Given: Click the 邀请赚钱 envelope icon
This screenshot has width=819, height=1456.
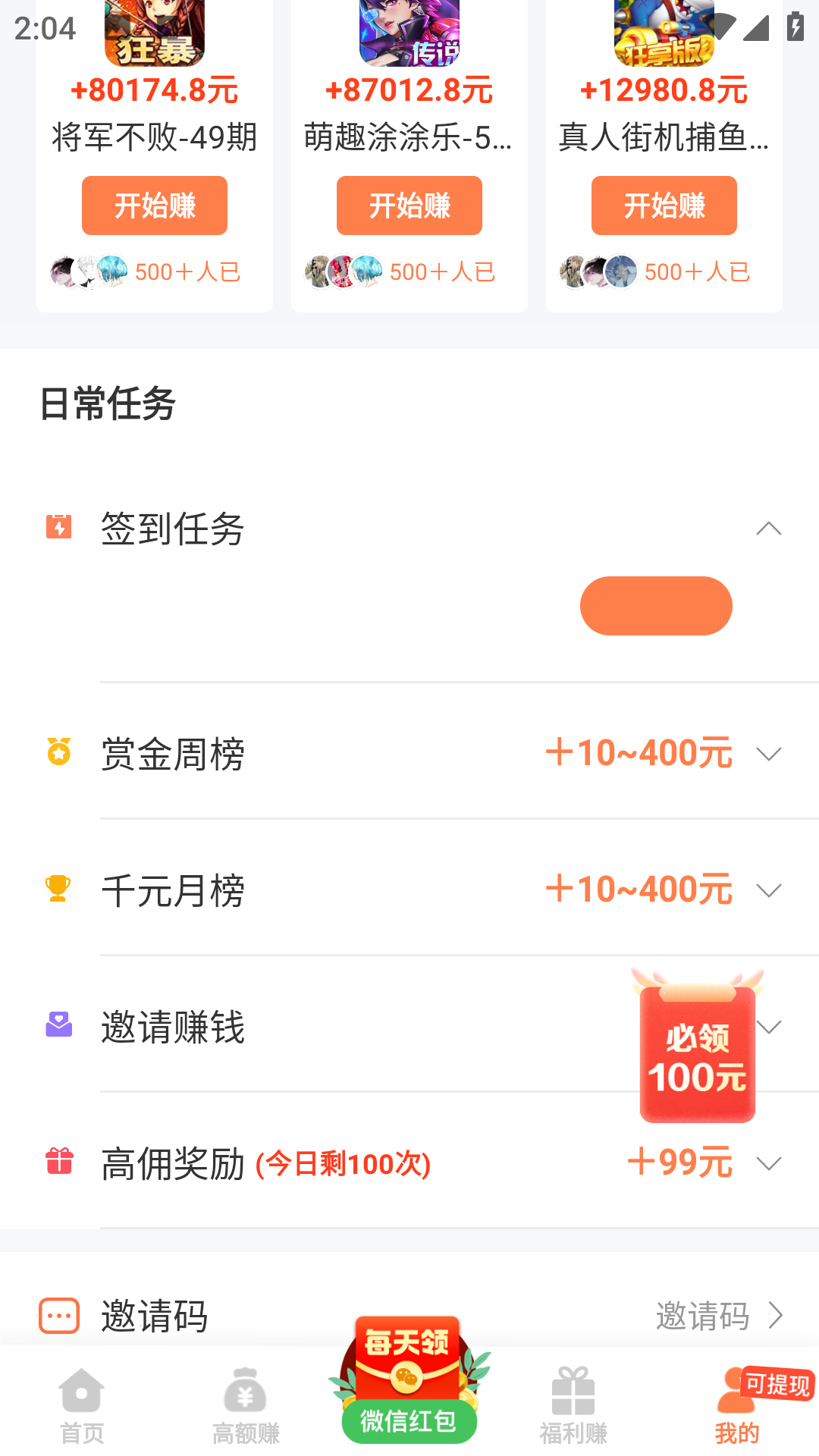Looking at the screenshot, I should coord(59,1025).
